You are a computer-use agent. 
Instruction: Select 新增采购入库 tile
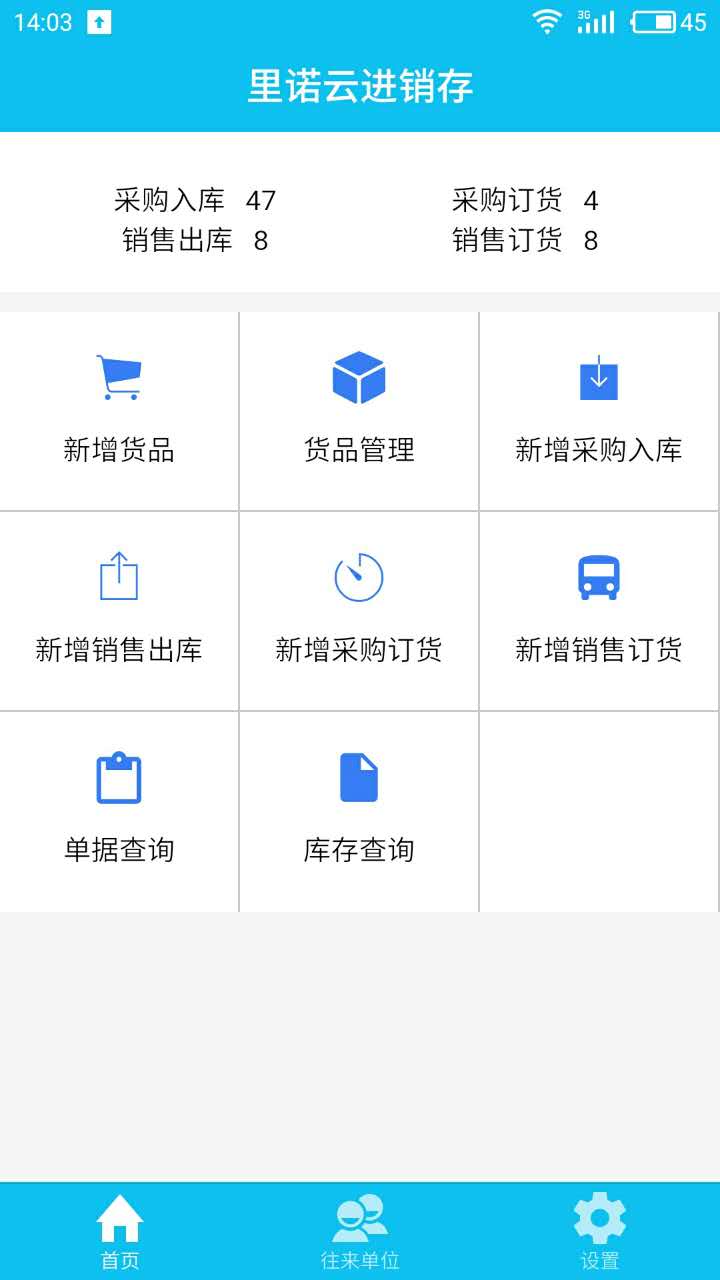pos(599,411)
